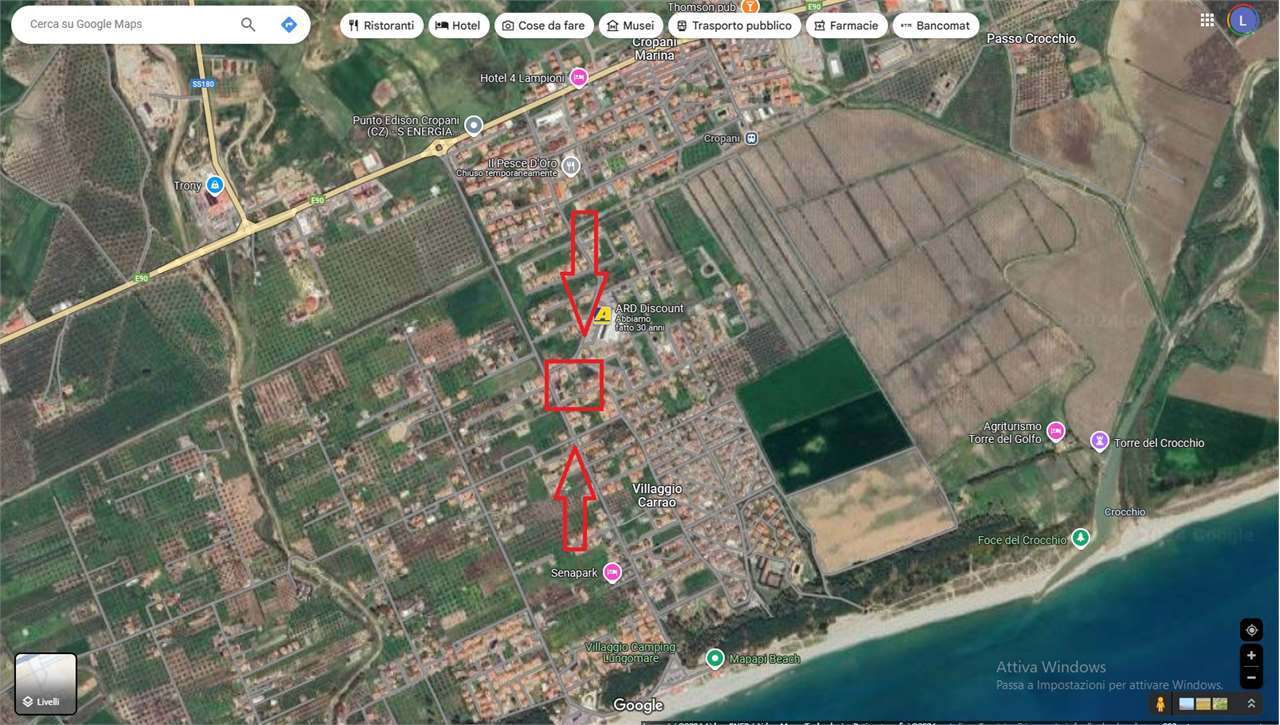Open the Mapapi Beach marker
The height and width of the screenshot is (725, 1280).
[x=714, y=658]
